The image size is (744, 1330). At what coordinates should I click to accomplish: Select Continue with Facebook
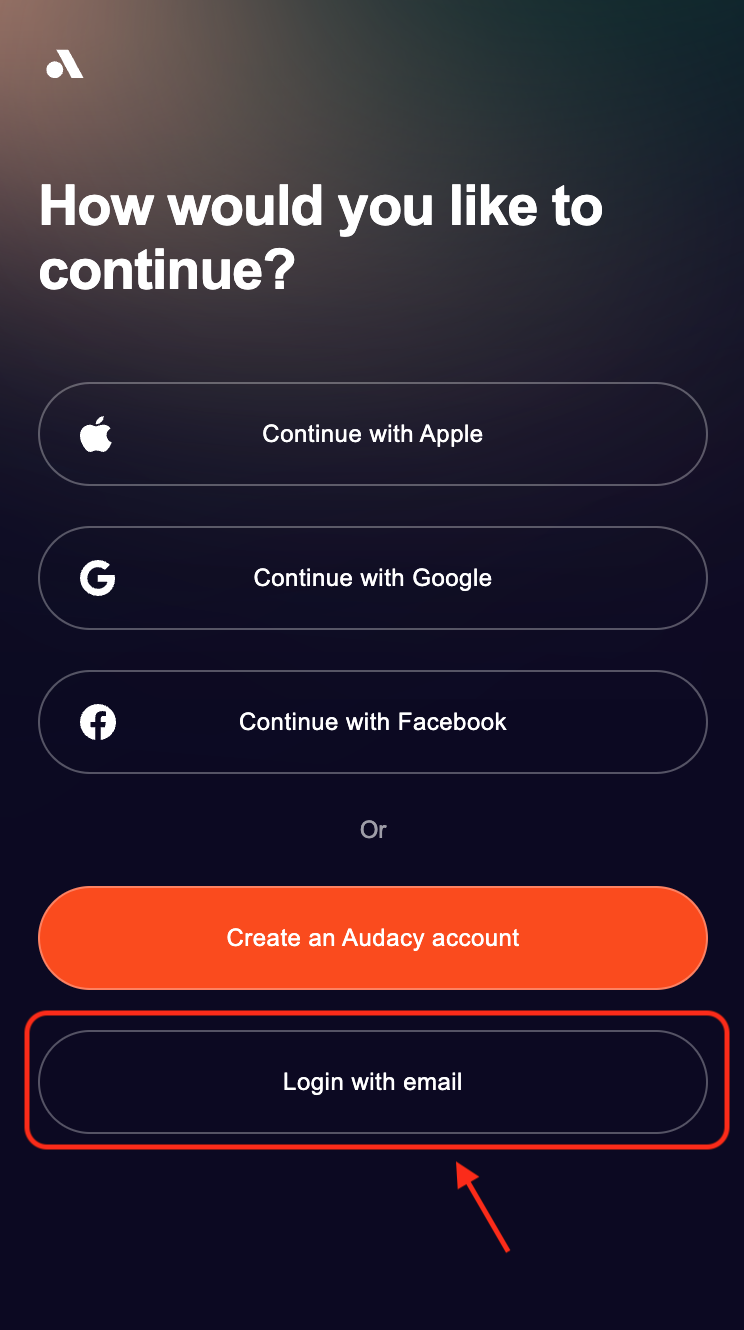pyautogui.click(x=372, y=722)
